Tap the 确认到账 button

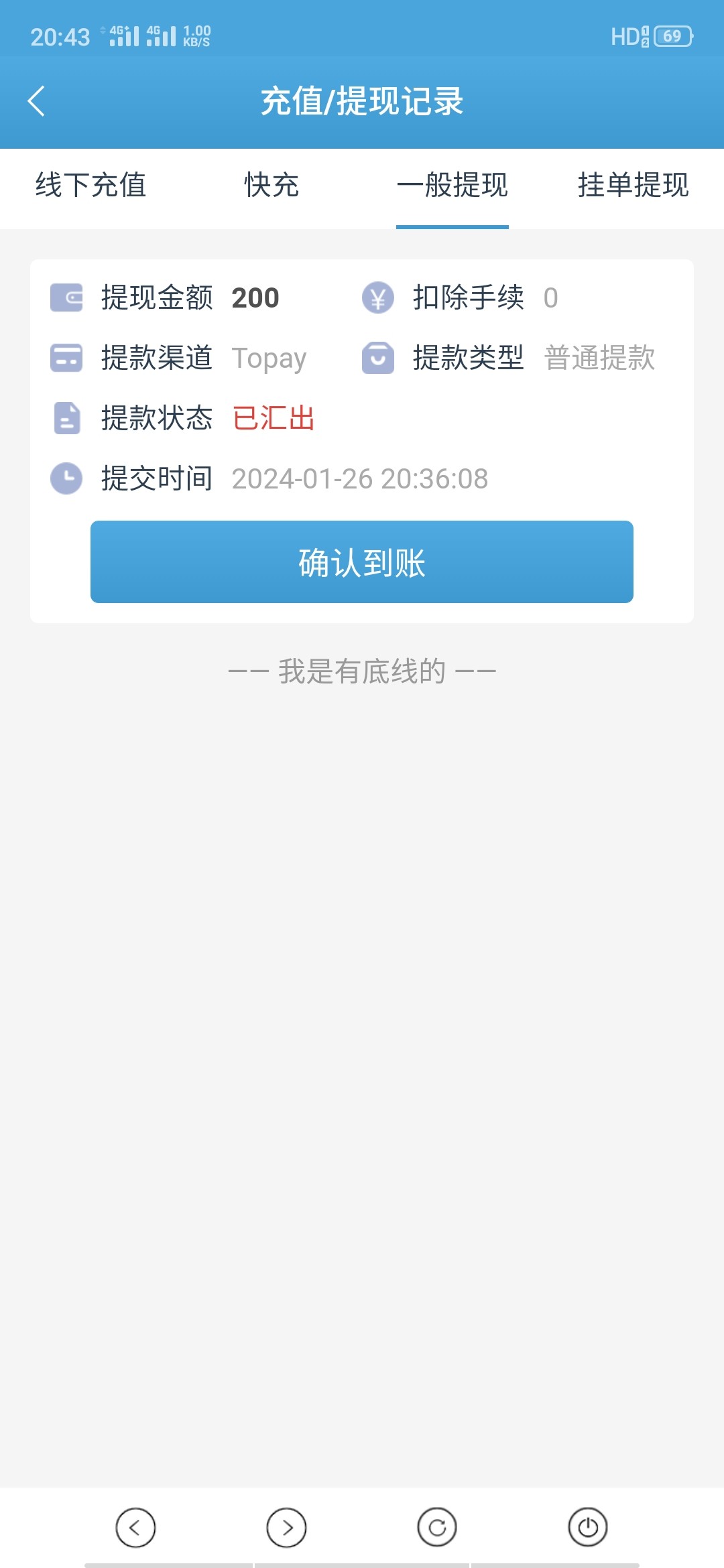click(x=362, y=562)
